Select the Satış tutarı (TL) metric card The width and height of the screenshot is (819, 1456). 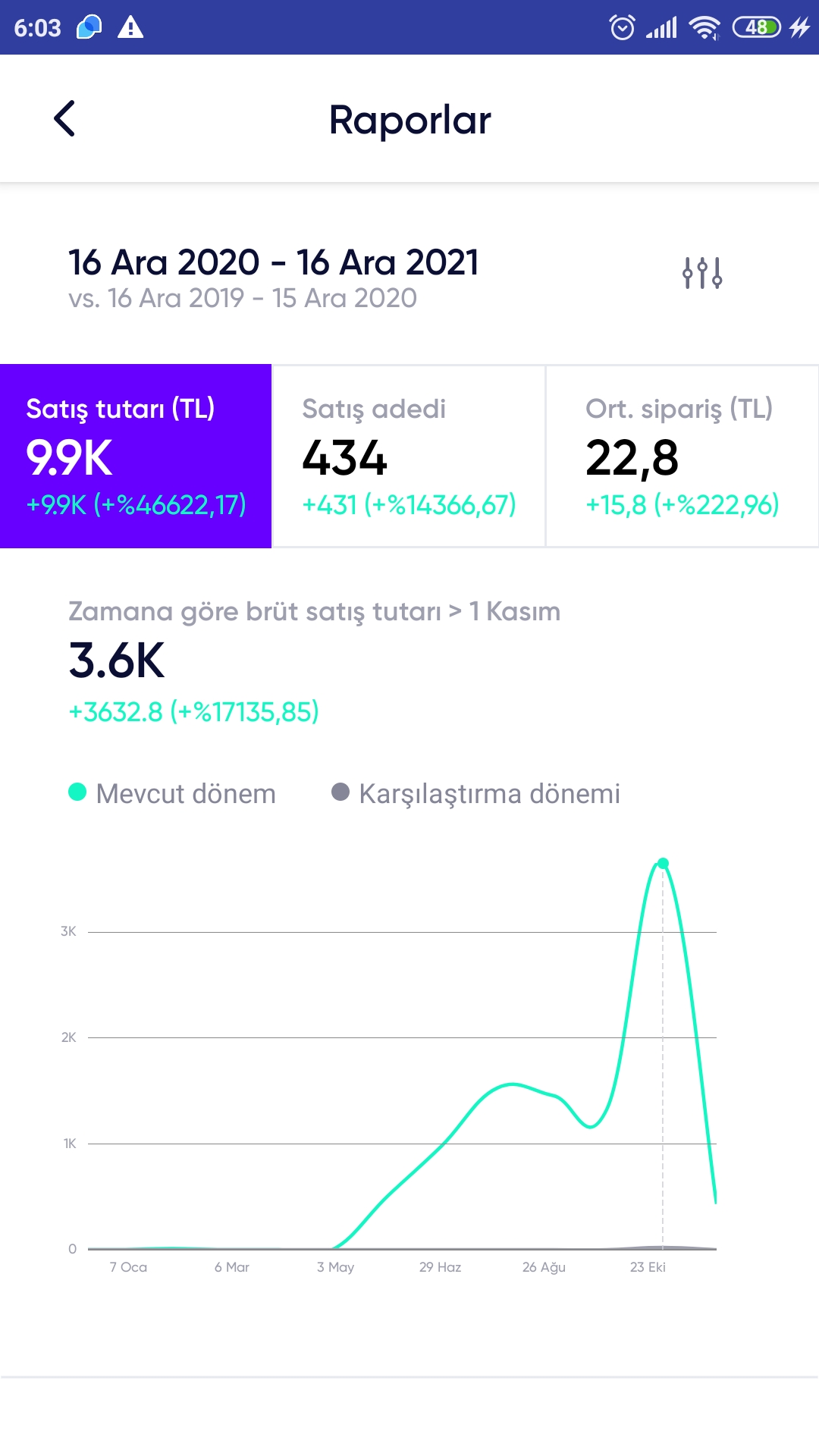coord(136,456)
